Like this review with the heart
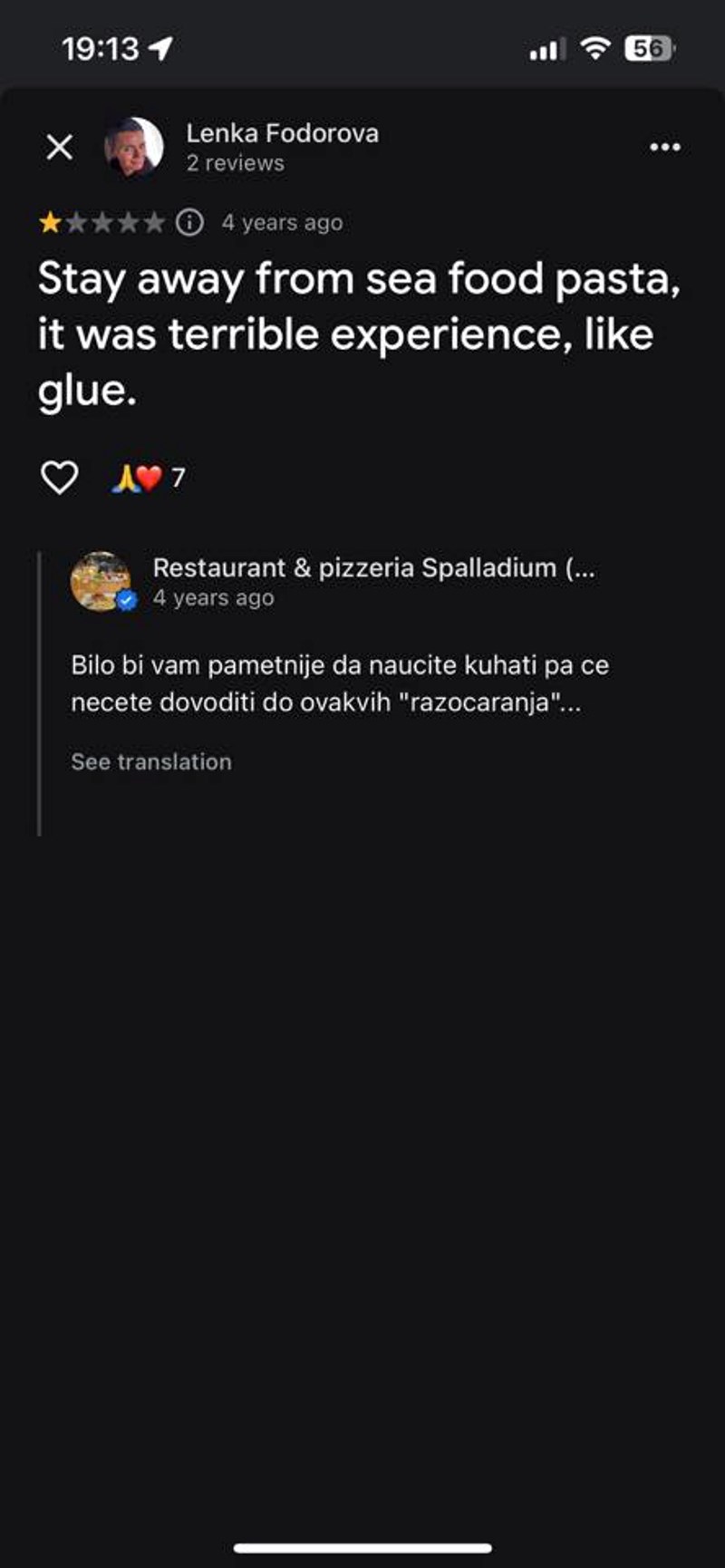 60,478
